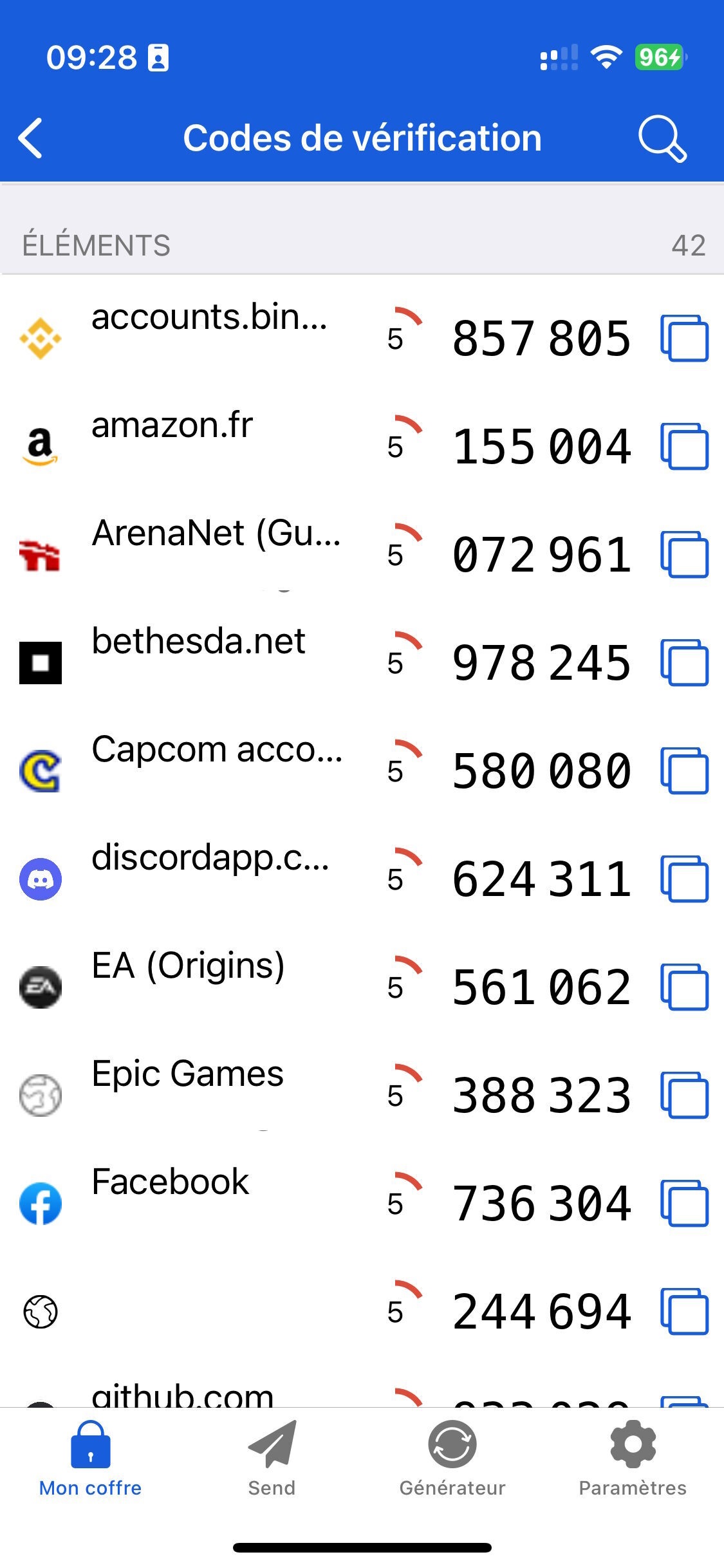Image resolution: width=724 pixels, height=1568 pixels.
Task: Switch to the Générateur tab
Action: click(452, 1459)
